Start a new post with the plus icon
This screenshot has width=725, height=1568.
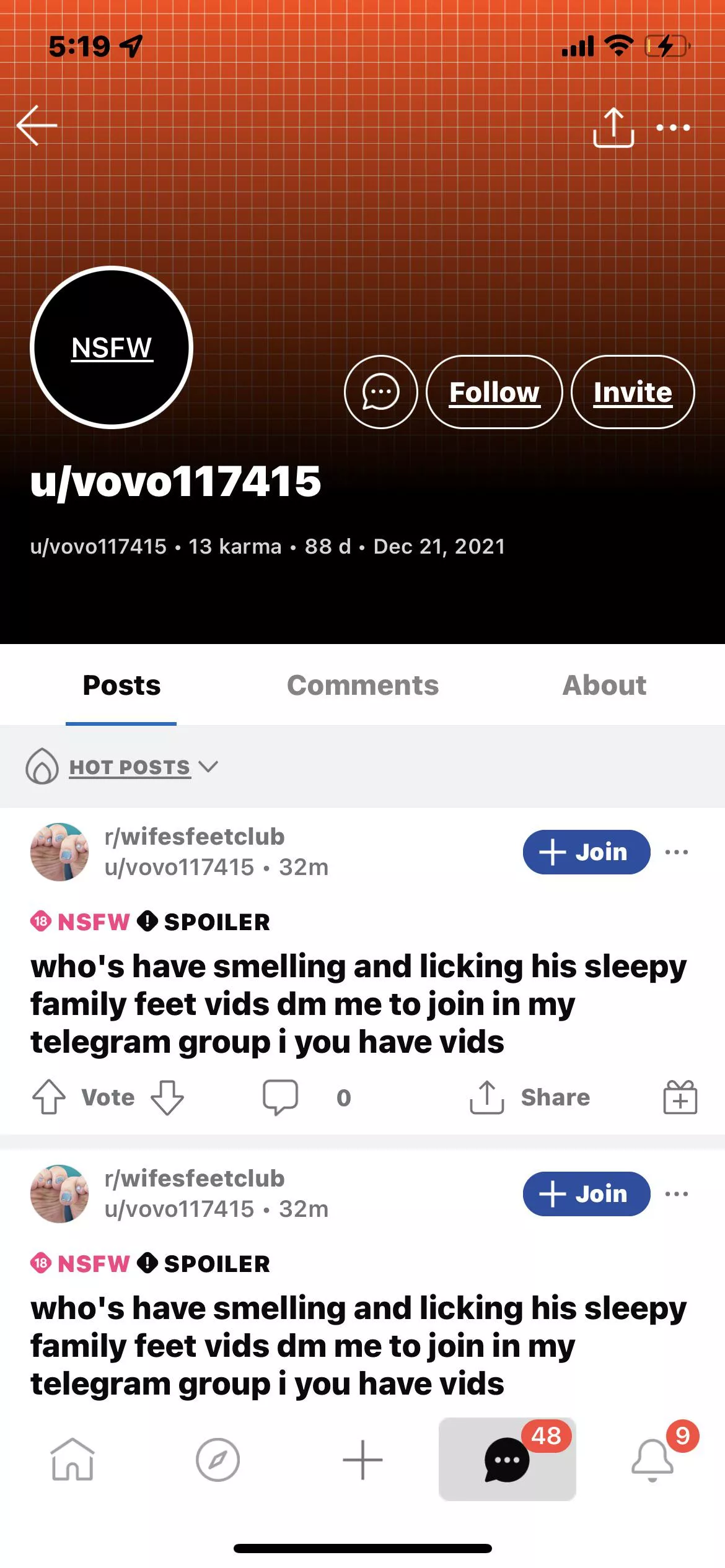click(362, 1461)
